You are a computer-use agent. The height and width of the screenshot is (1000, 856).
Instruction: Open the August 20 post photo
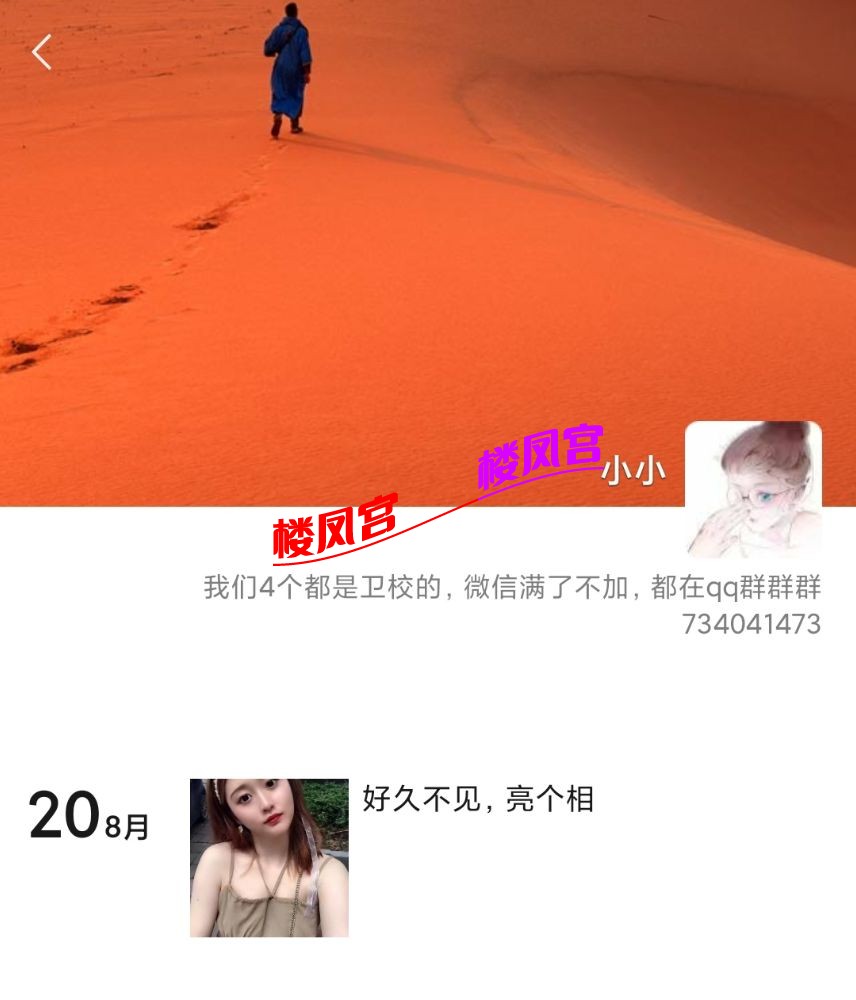(x=269, y=858)
